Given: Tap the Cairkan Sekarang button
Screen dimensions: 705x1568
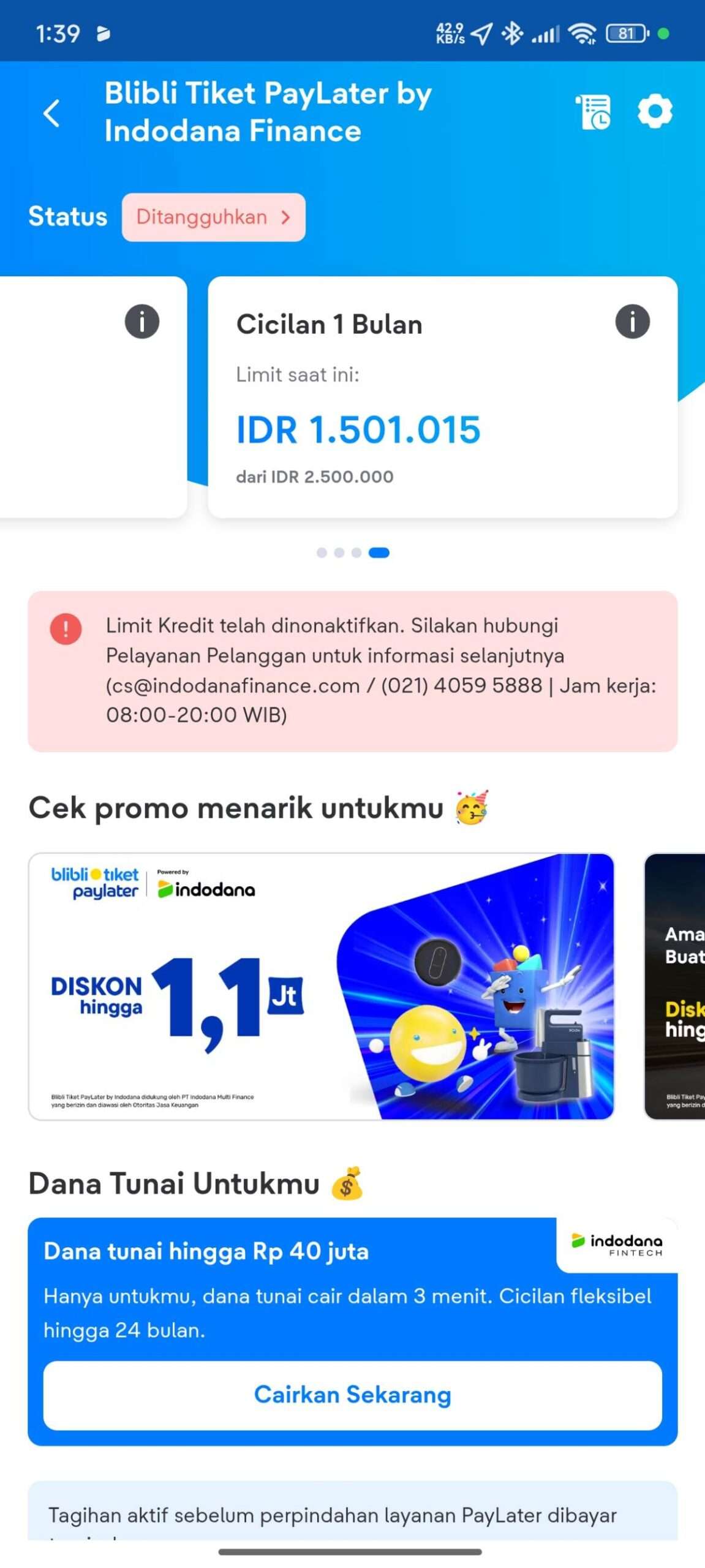Looking at the screenshot, I should [x=352, y=1395].
